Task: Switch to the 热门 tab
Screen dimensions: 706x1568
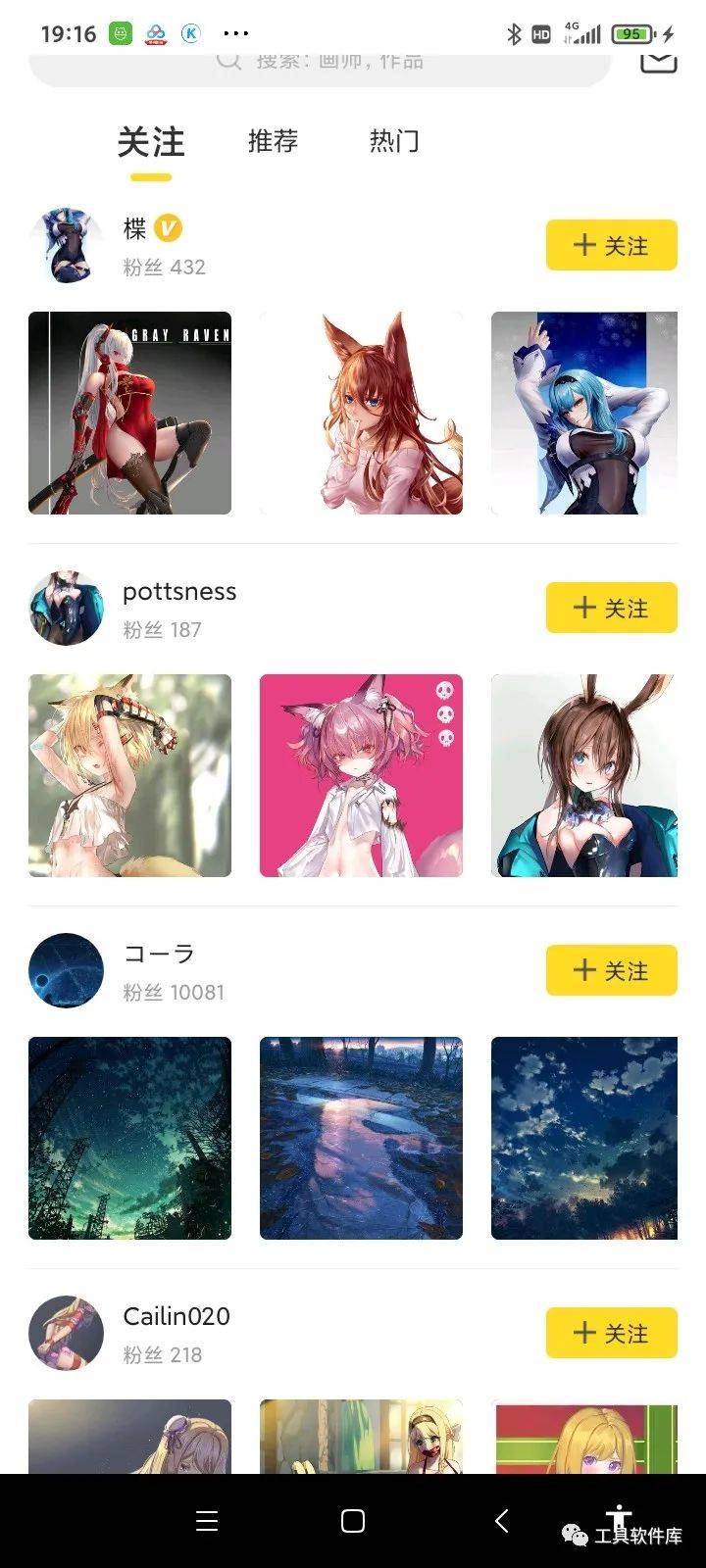Action: pos(392,143)
